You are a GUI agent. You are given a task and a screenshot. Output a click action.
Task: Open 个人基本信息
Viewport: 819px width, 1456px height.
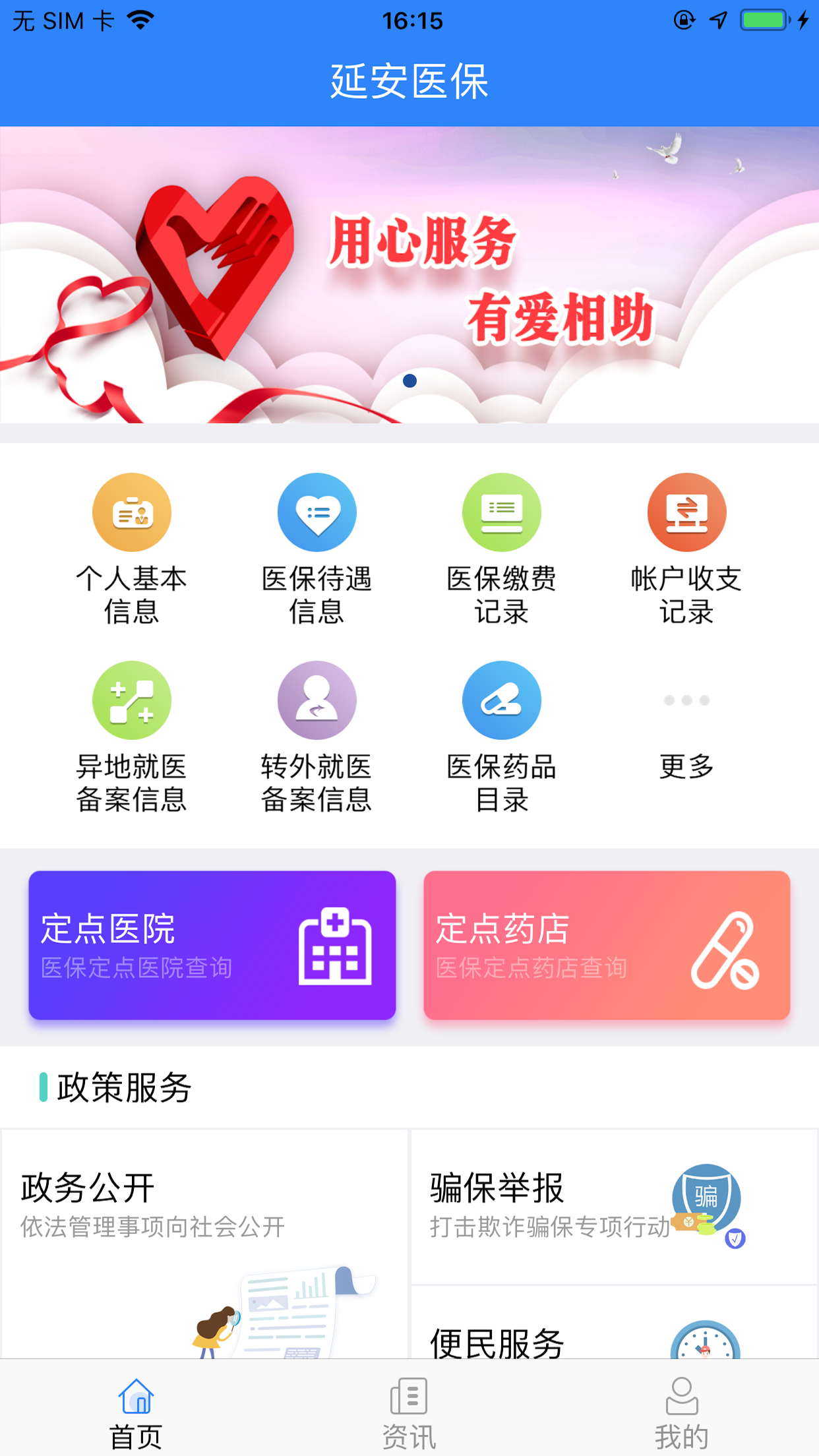(132, 547)
